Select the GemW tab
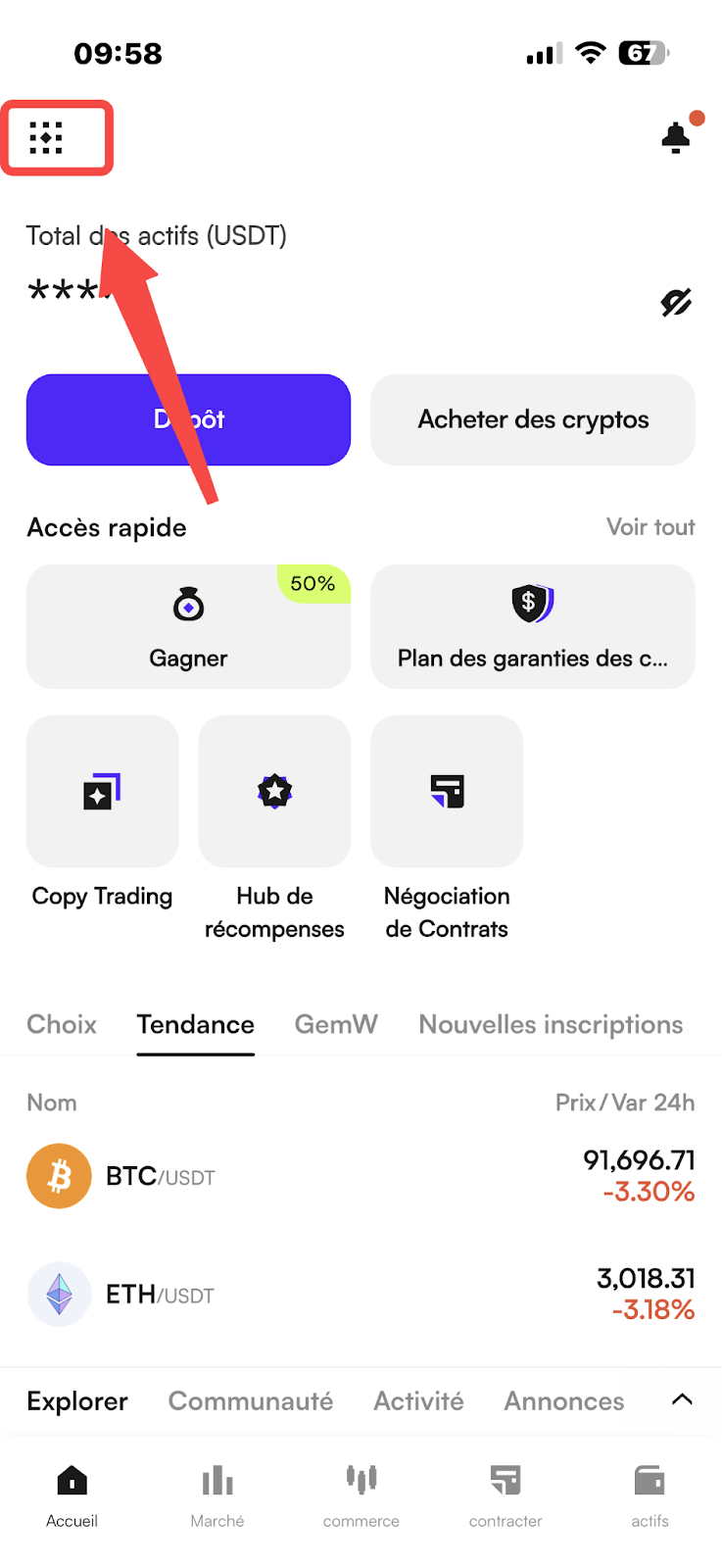The height and width of the screenshot is (1568, 722). pyautogui.click(x=336, y=1025)
